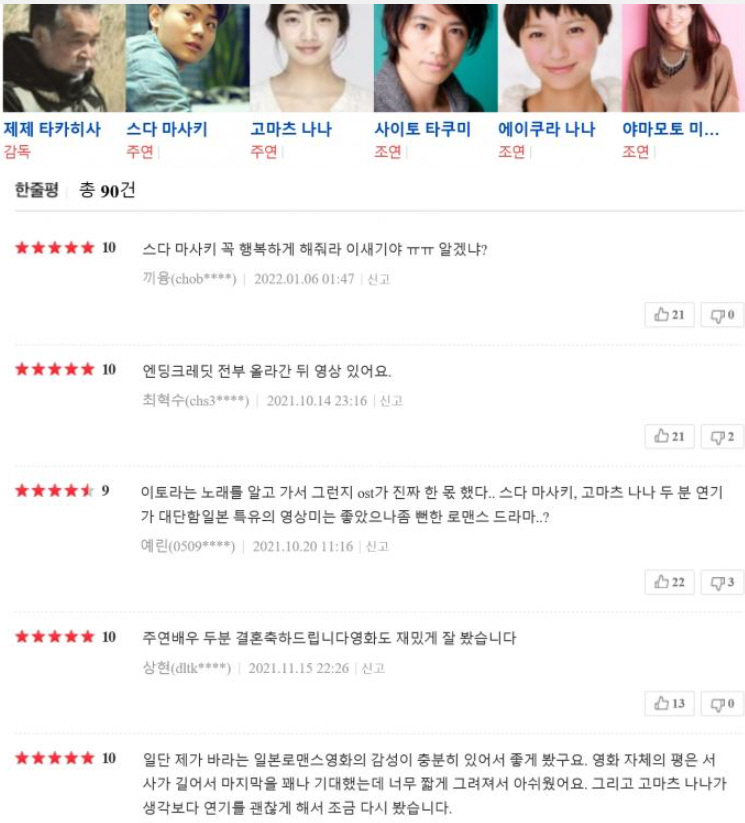The image size is (745, 823).
Task: Tap the photo of 사이토 타쿠미
Action: [435, 58]
